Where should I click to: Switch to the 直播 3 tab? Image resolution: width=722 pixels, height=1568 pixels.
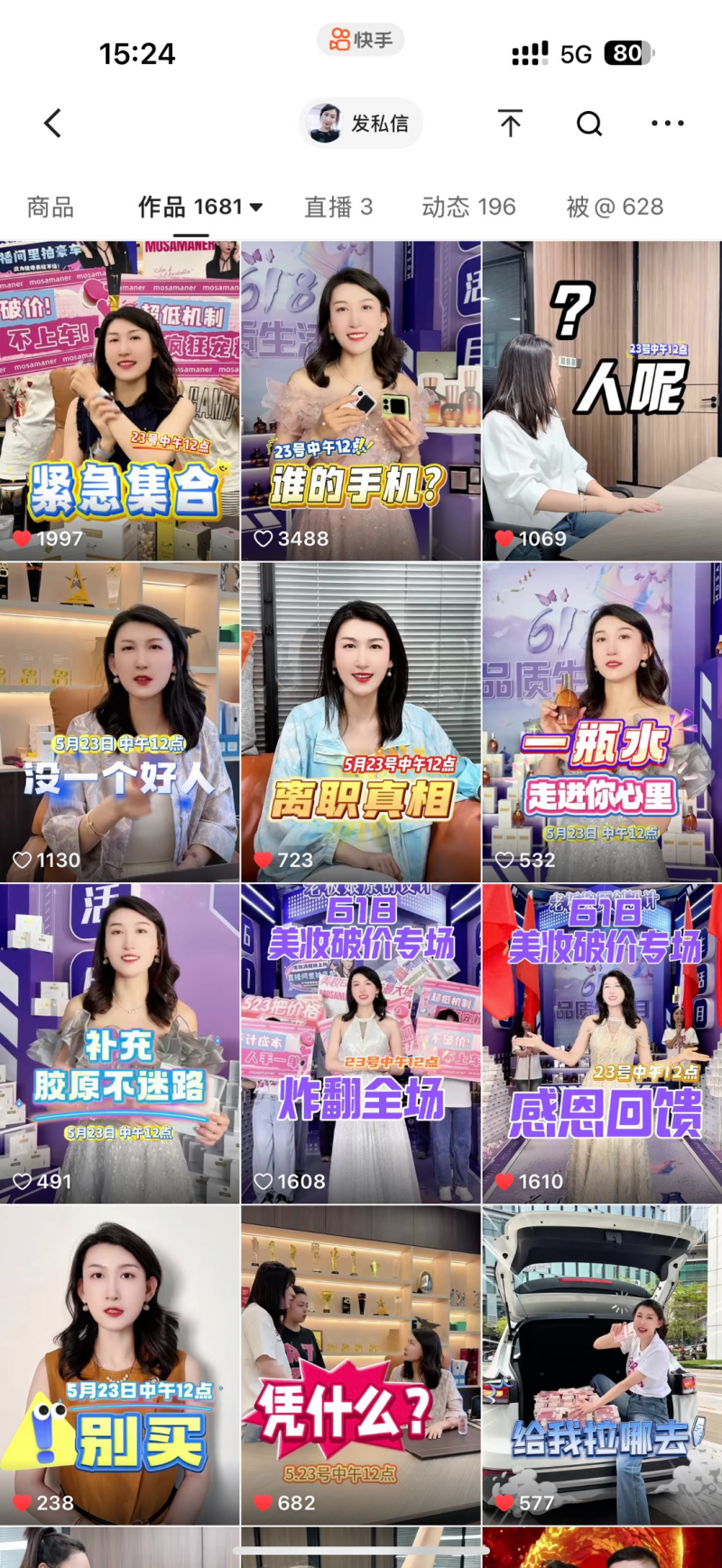click(x=338, y=207)
